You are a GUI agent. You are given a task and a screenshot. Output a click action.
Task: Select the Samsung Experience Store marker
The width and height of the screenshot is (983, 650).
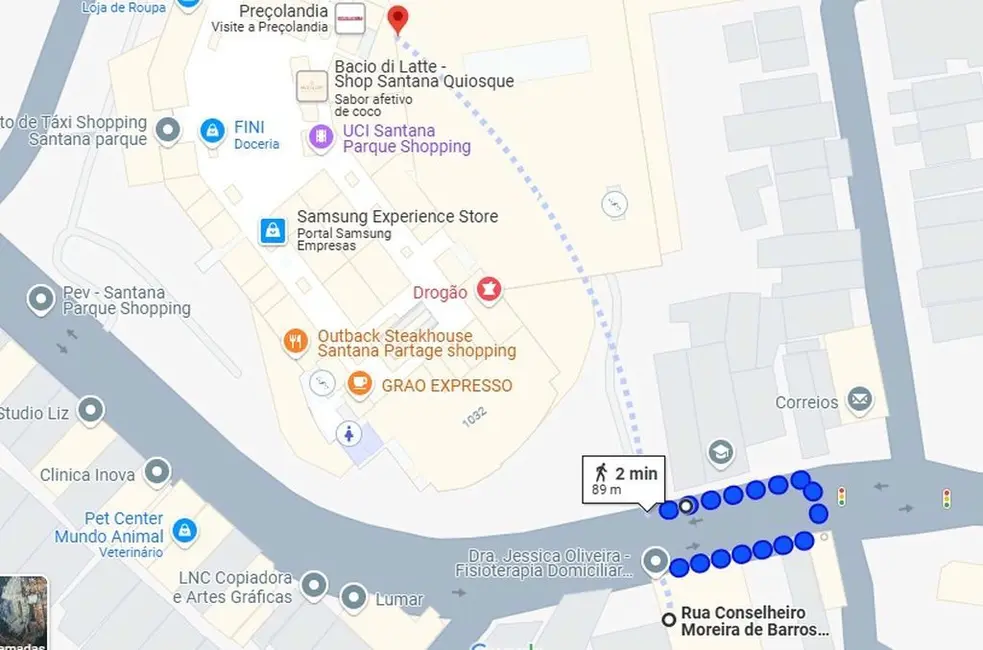(271, 230)
